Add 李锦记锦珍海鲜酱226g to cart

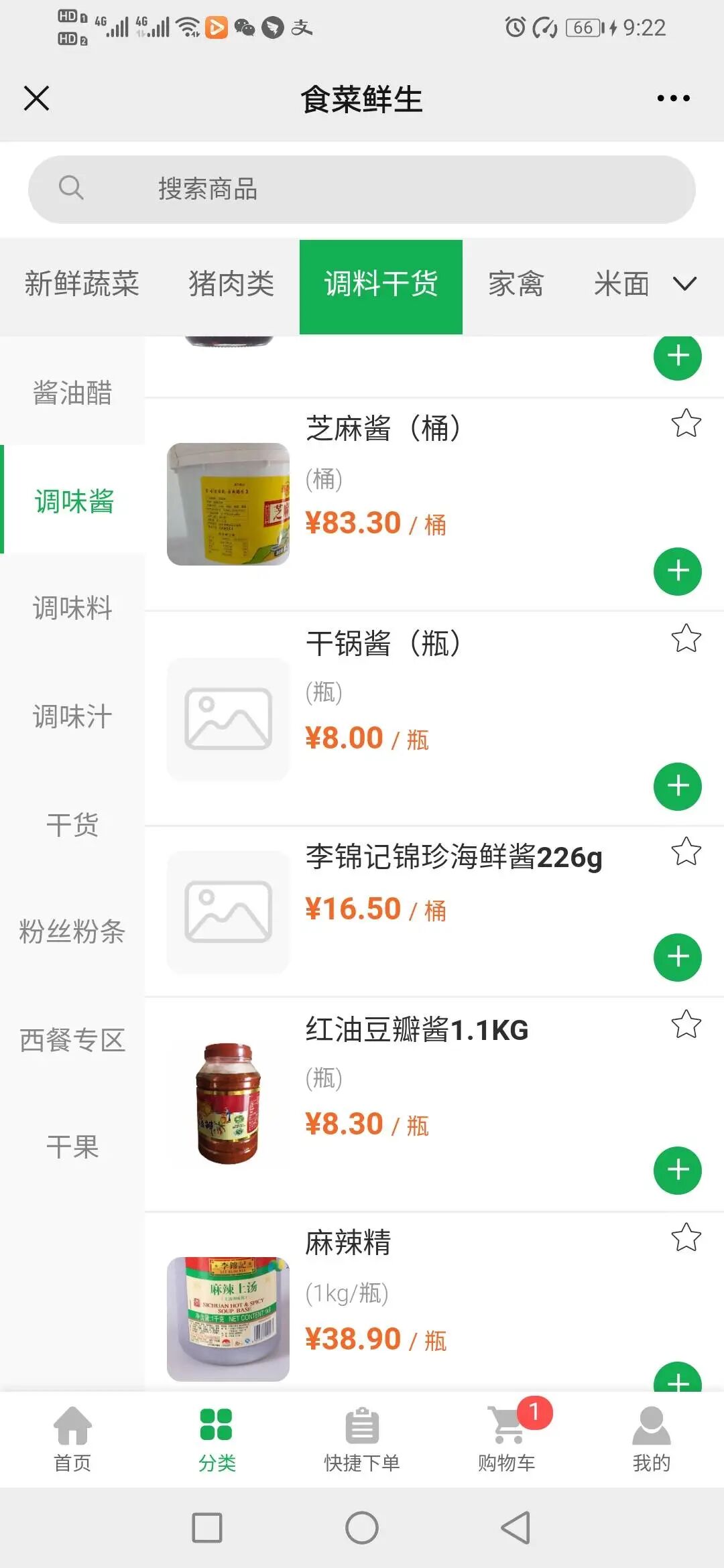(677, 957)
